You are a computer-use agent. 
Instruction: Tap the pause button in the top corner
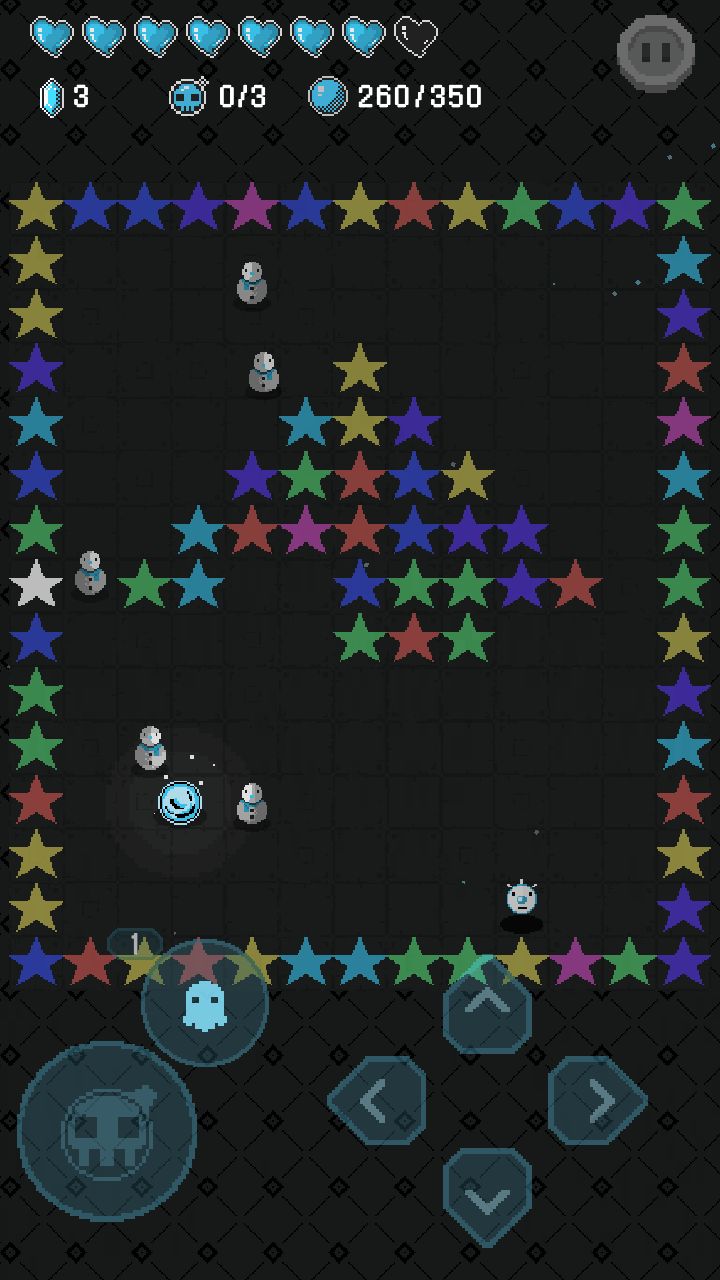(x=657, y=53)
